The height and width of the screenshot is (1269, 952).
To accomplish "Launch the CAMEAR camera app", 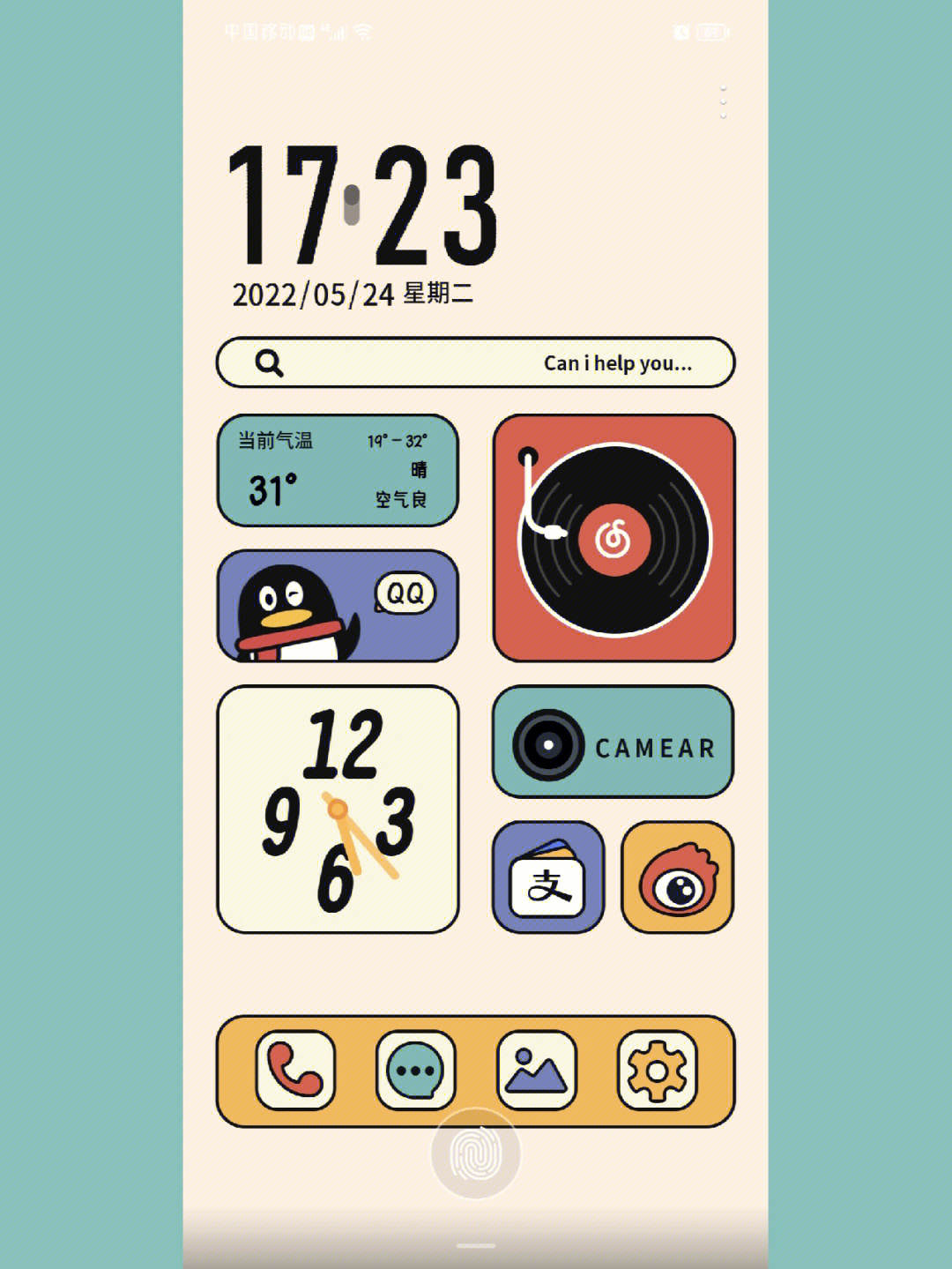I will pos(613,742).
